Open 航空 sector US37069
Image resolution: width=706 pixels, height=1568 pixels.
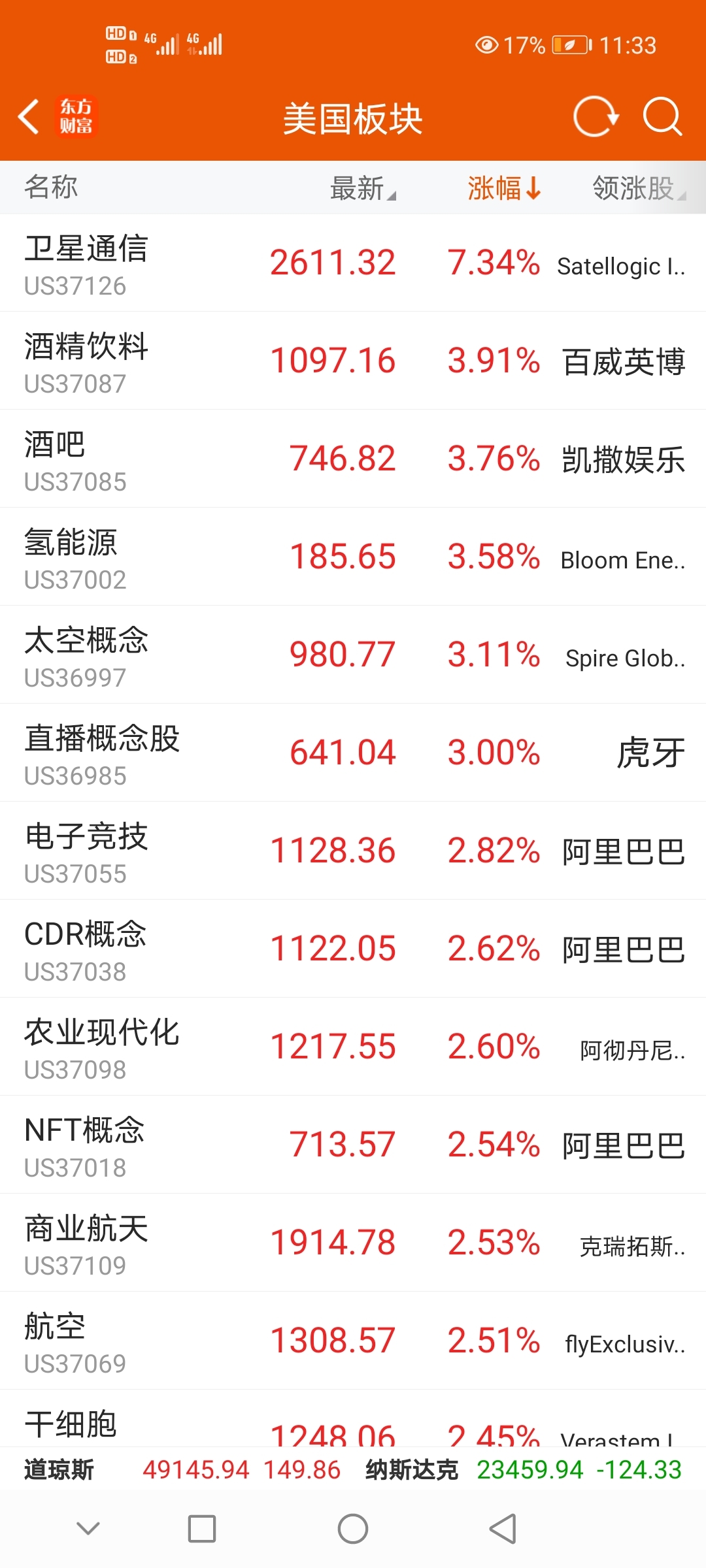point(353,1341)
